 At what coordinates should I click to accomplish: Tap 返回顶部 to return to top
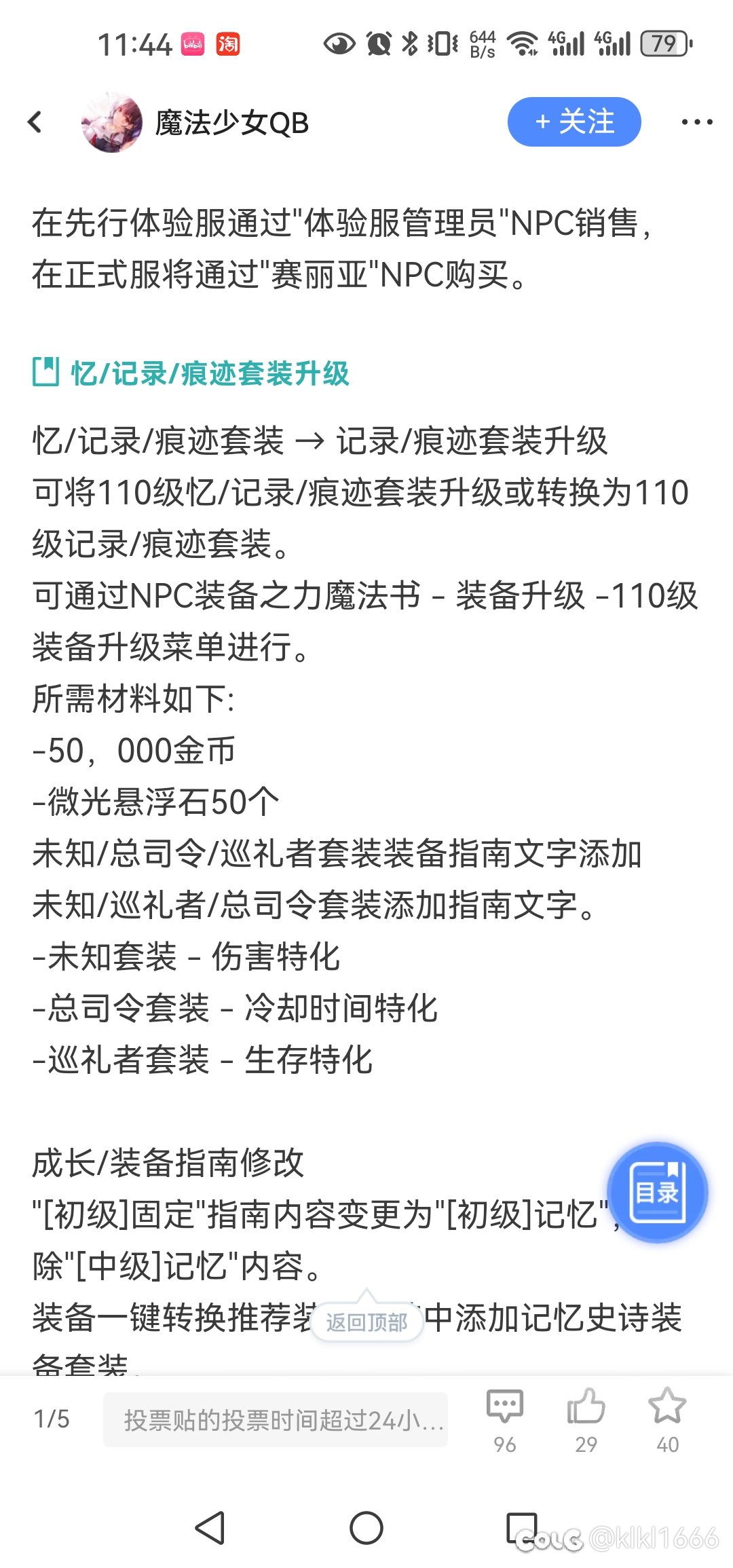click(366, 1322)
